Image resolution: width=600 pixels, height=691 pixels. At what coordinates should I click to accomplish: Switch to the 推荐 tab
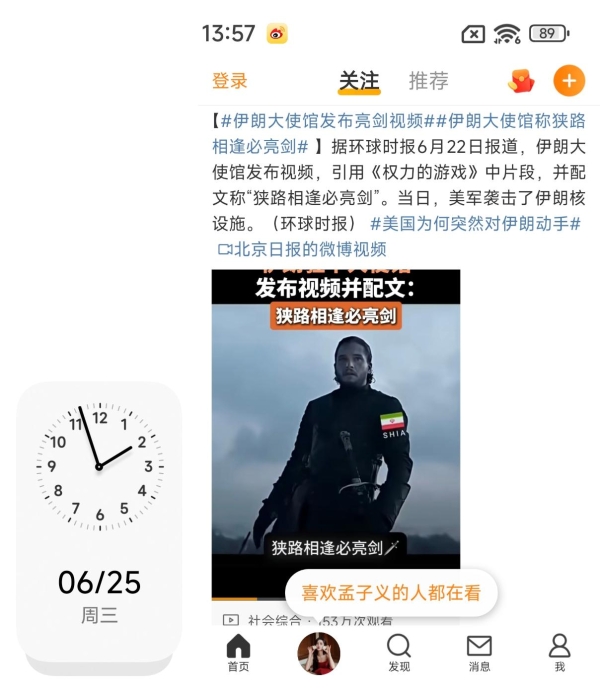(x=428, y=81)
